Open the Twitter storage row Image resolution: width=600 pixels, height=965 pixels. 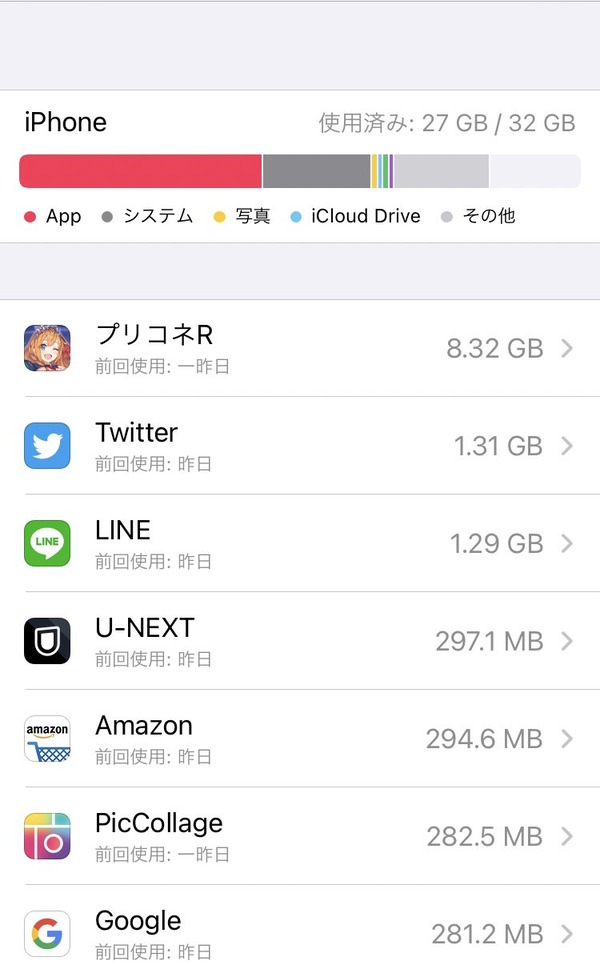coord(300,446)
